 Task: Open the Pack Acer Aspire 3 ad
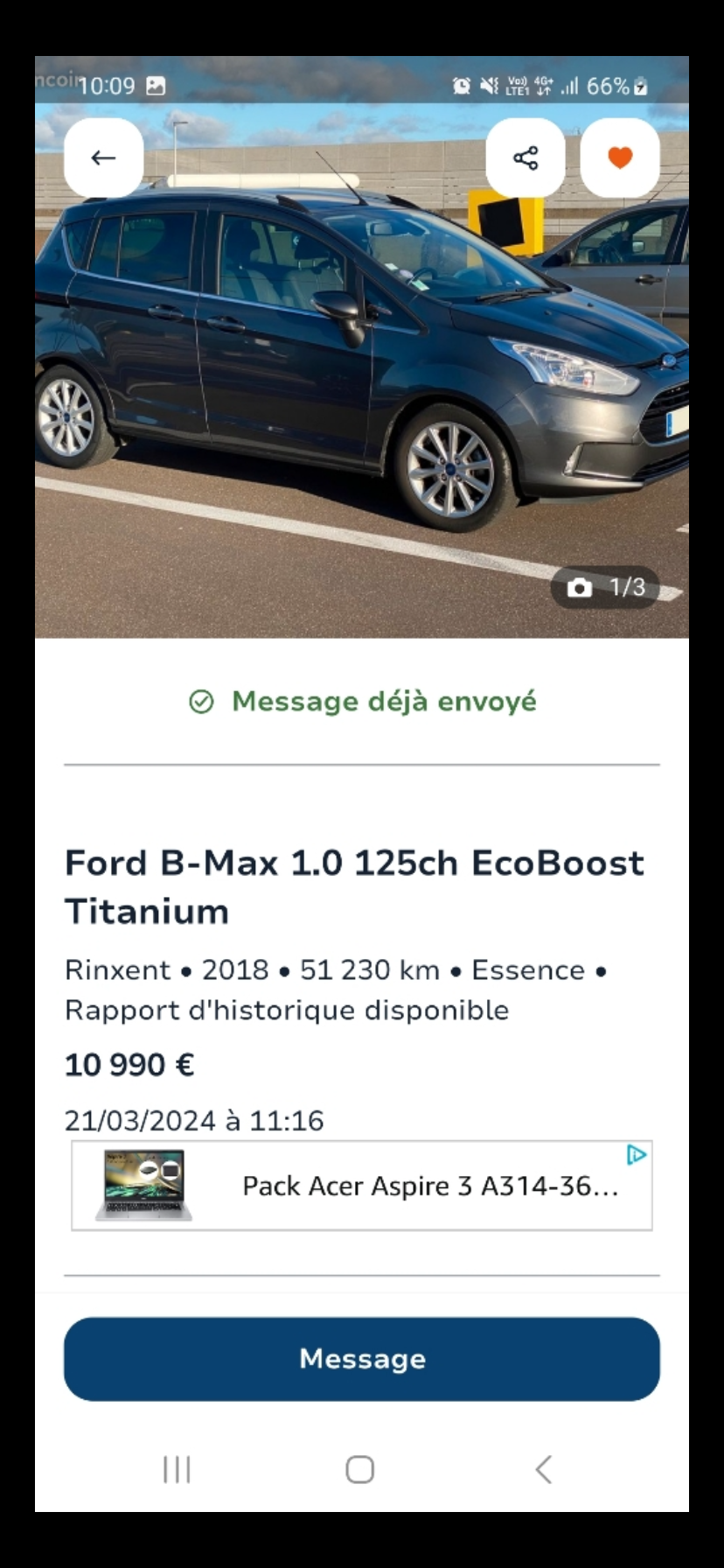(361, 1186)
